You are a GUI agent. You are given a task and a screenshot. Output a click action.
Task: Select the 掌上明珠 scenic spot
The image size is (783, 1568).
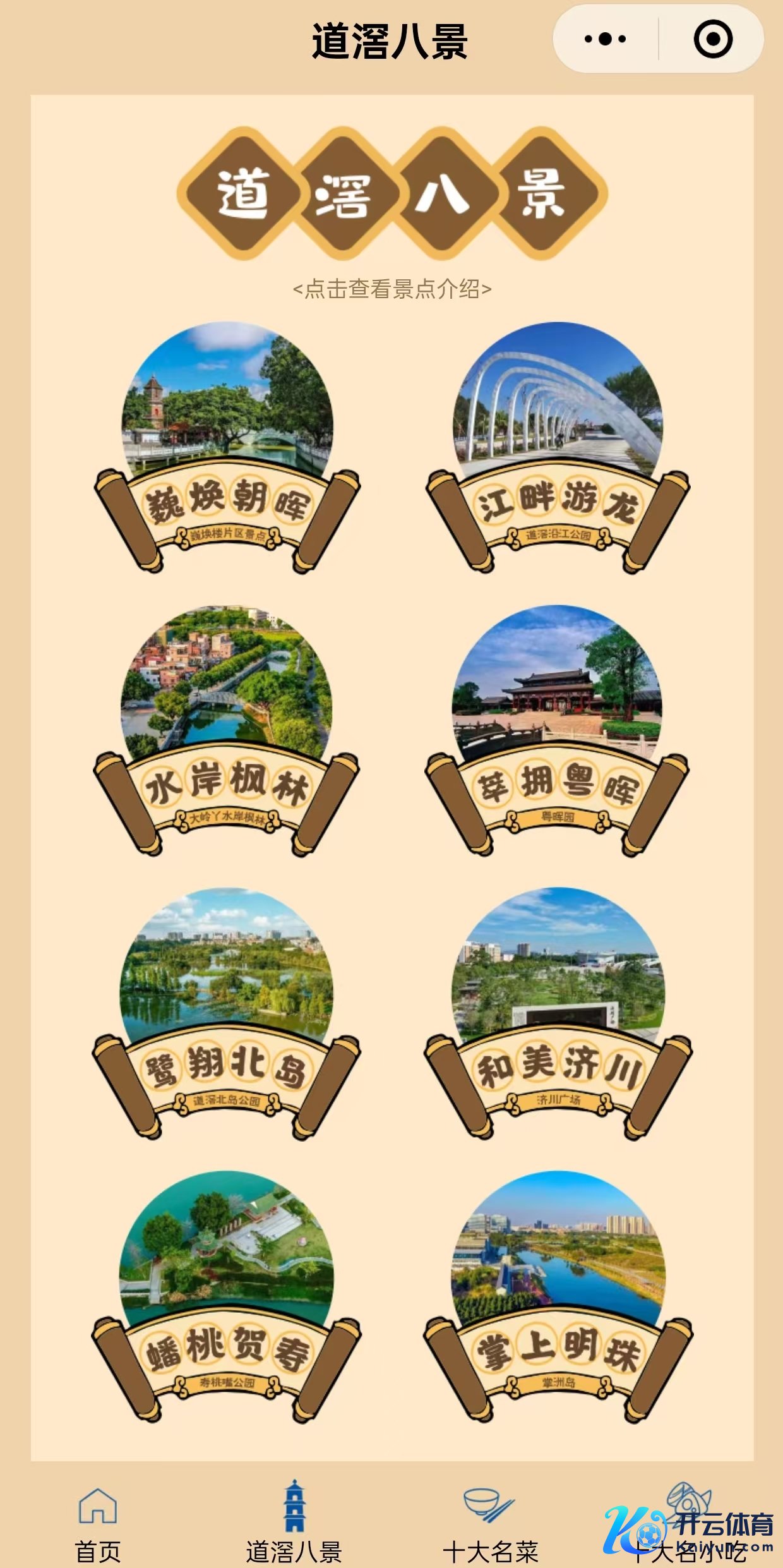558,1298
